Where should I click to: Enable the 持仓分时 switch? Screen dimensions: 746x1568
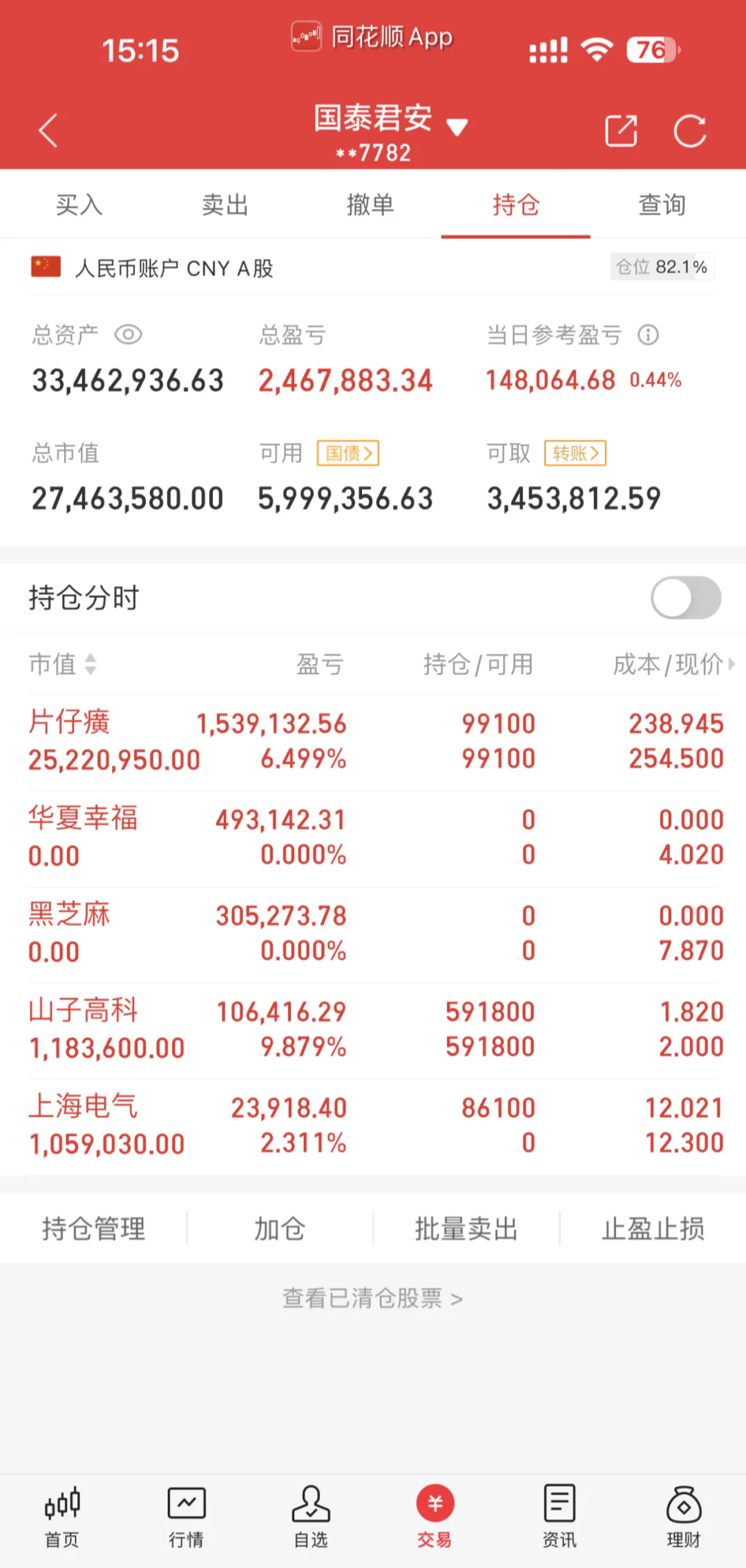(686, 598)
